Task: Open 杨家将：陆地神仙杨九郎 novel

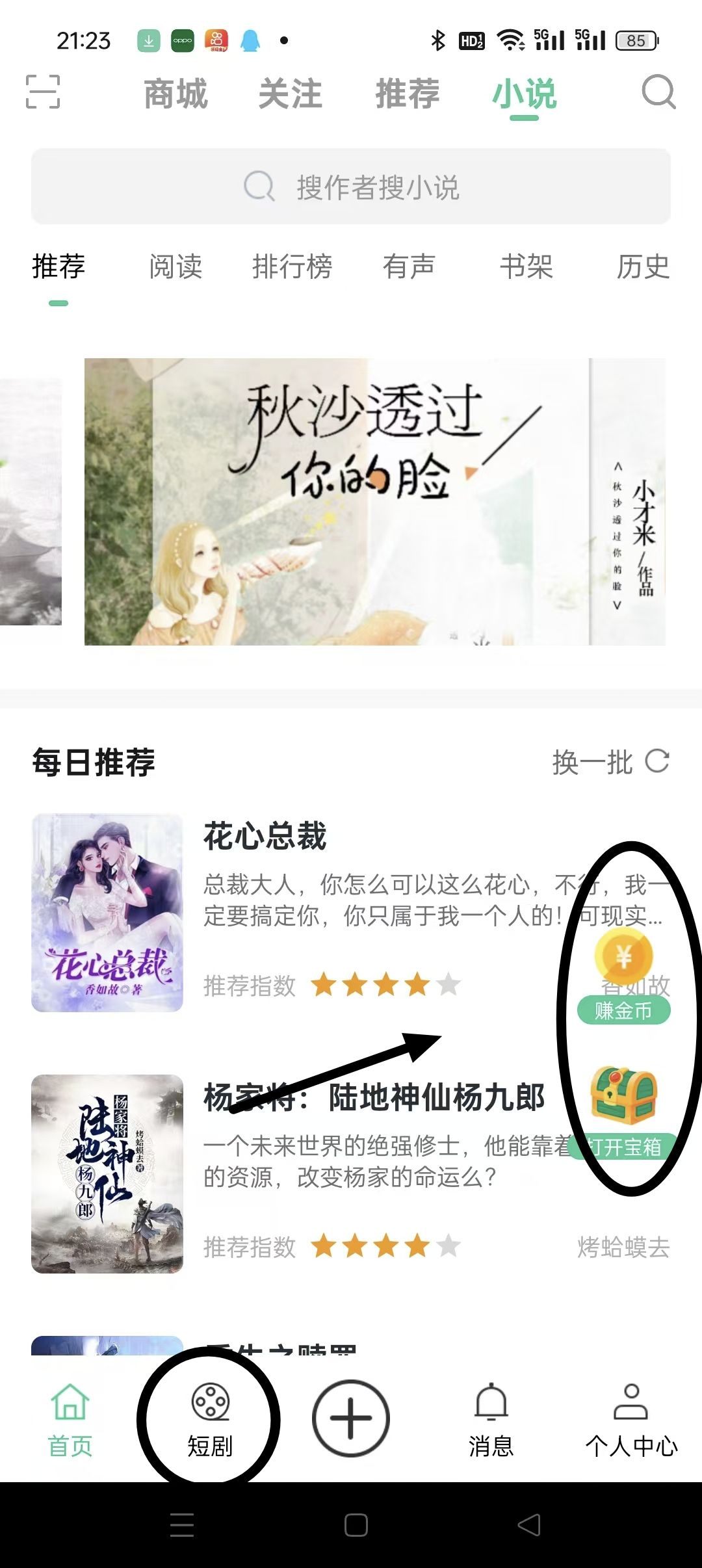Action: pos(374,1097)
